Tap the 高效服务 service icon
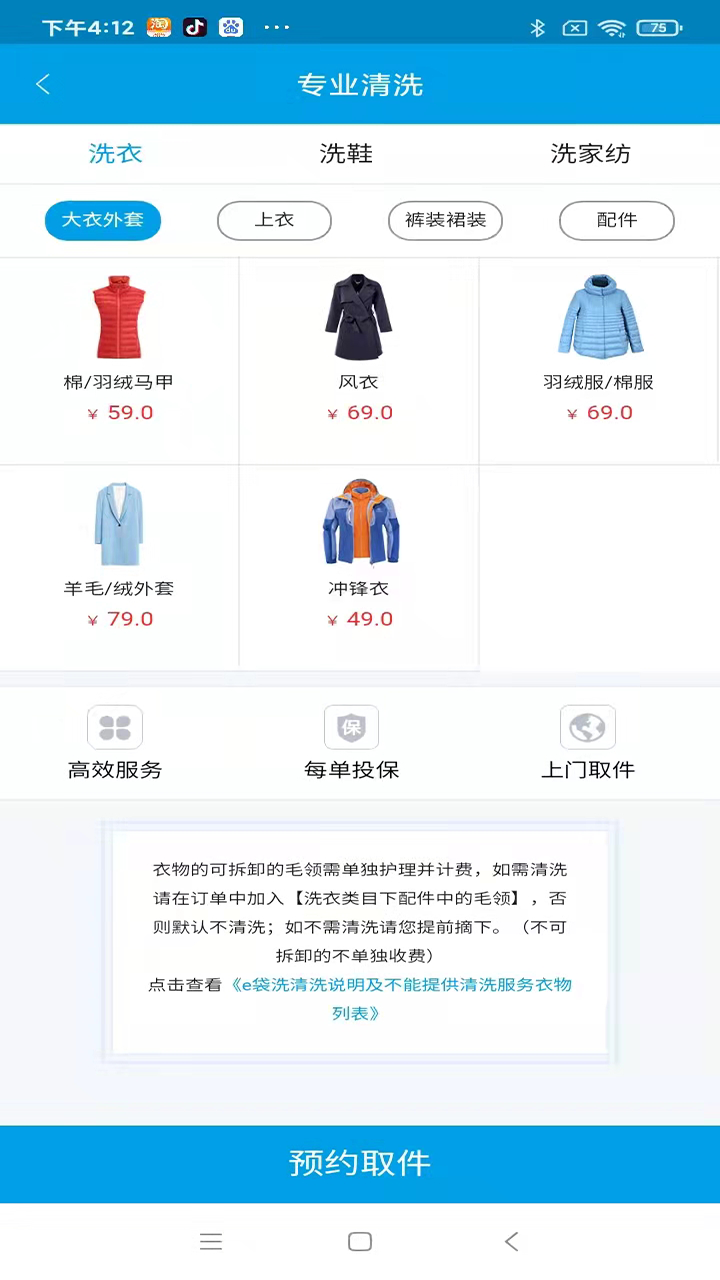The width and height of the screenshot is (720, 1280). (x=114, y=727)
